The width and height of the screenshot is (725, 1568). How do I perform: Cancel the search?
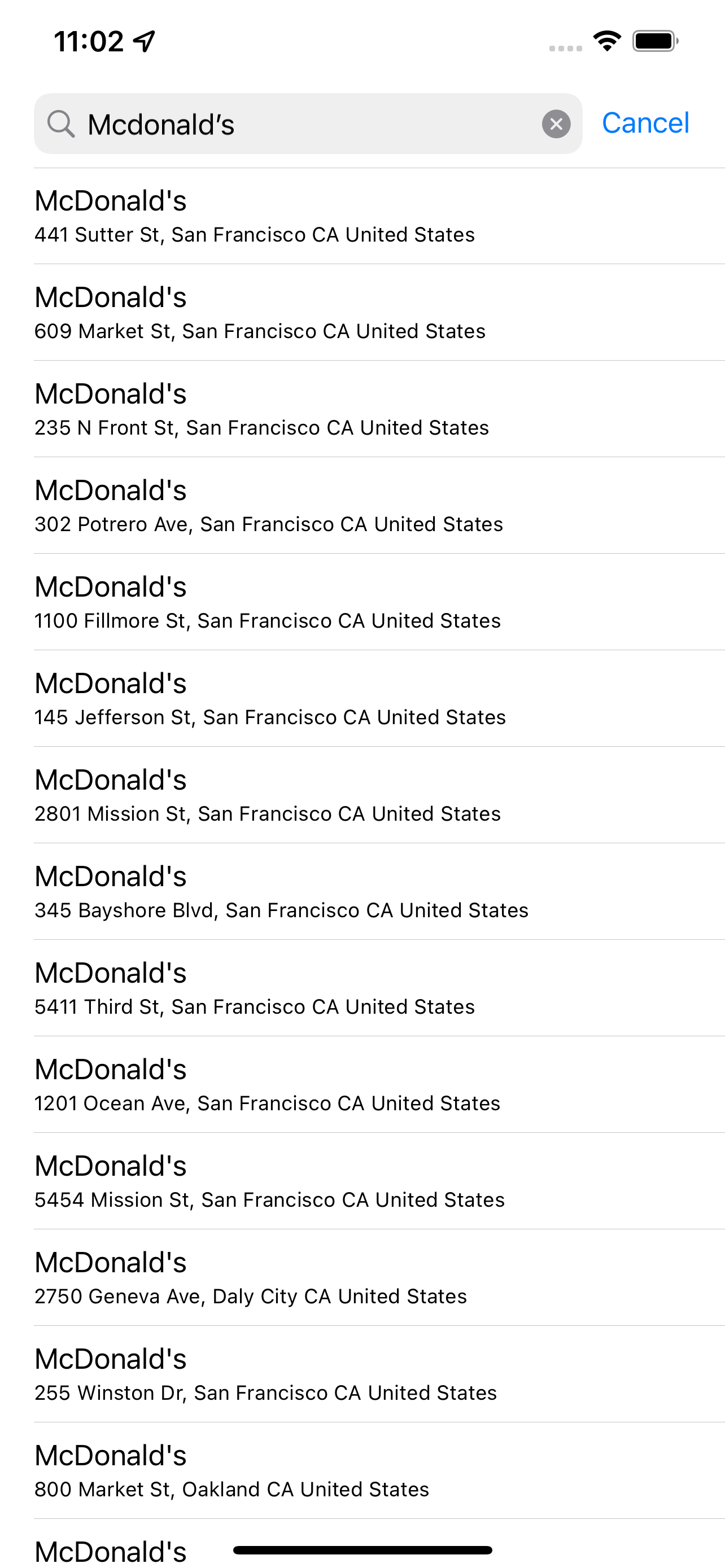pyautogui.click(x=645, y=123)
